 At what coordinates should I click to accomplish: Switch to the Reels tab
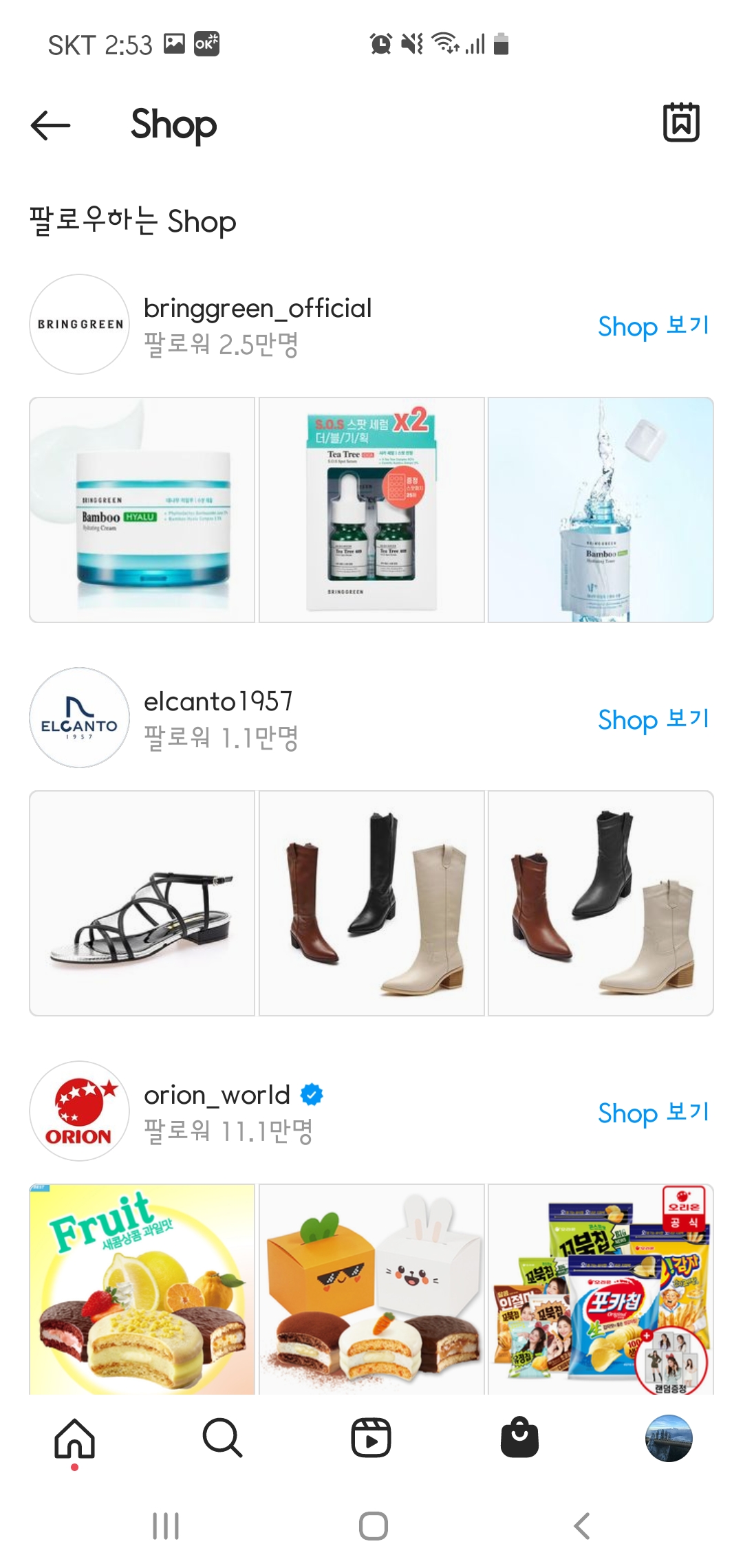[371, 1438]
